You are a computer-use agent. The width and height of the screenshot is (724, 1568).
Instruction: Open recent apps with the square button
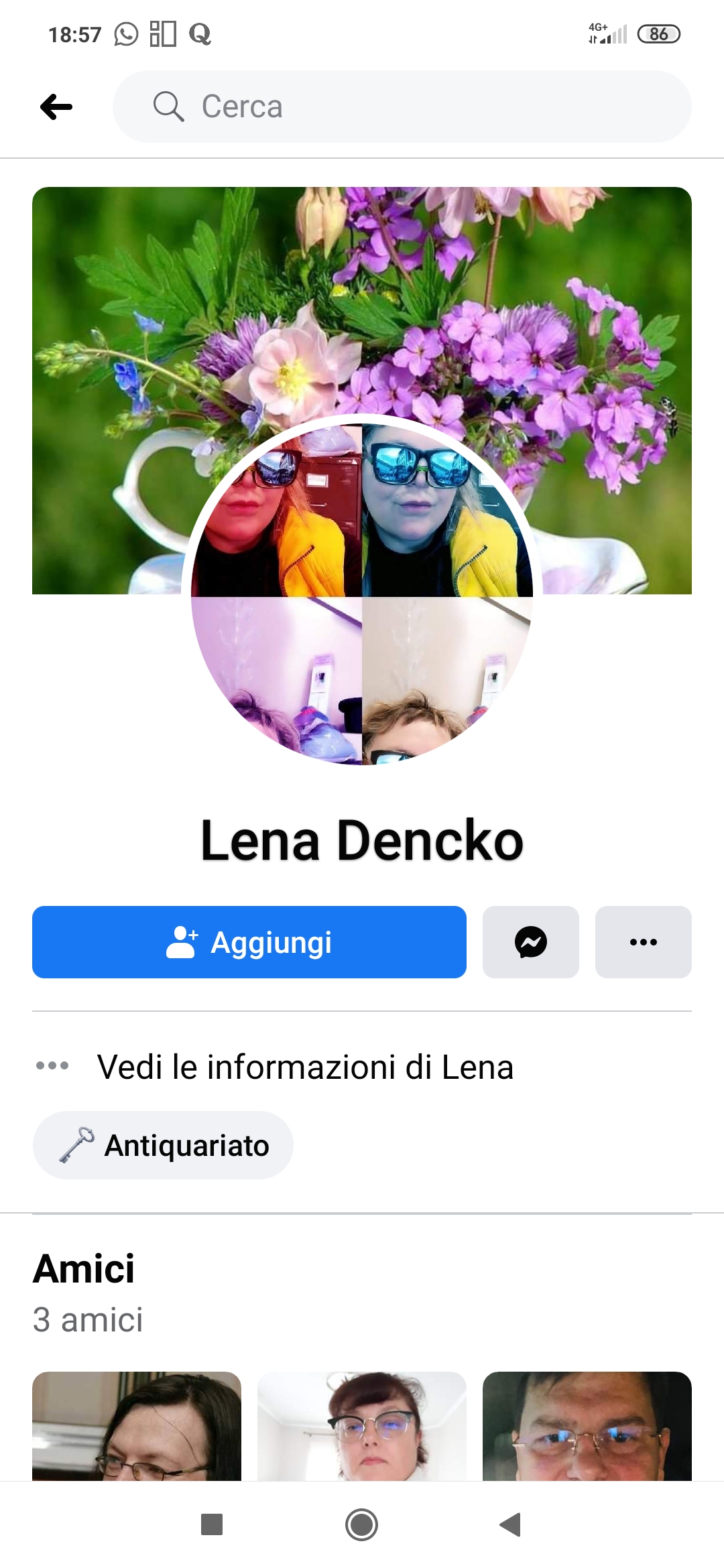(212, 1524)
